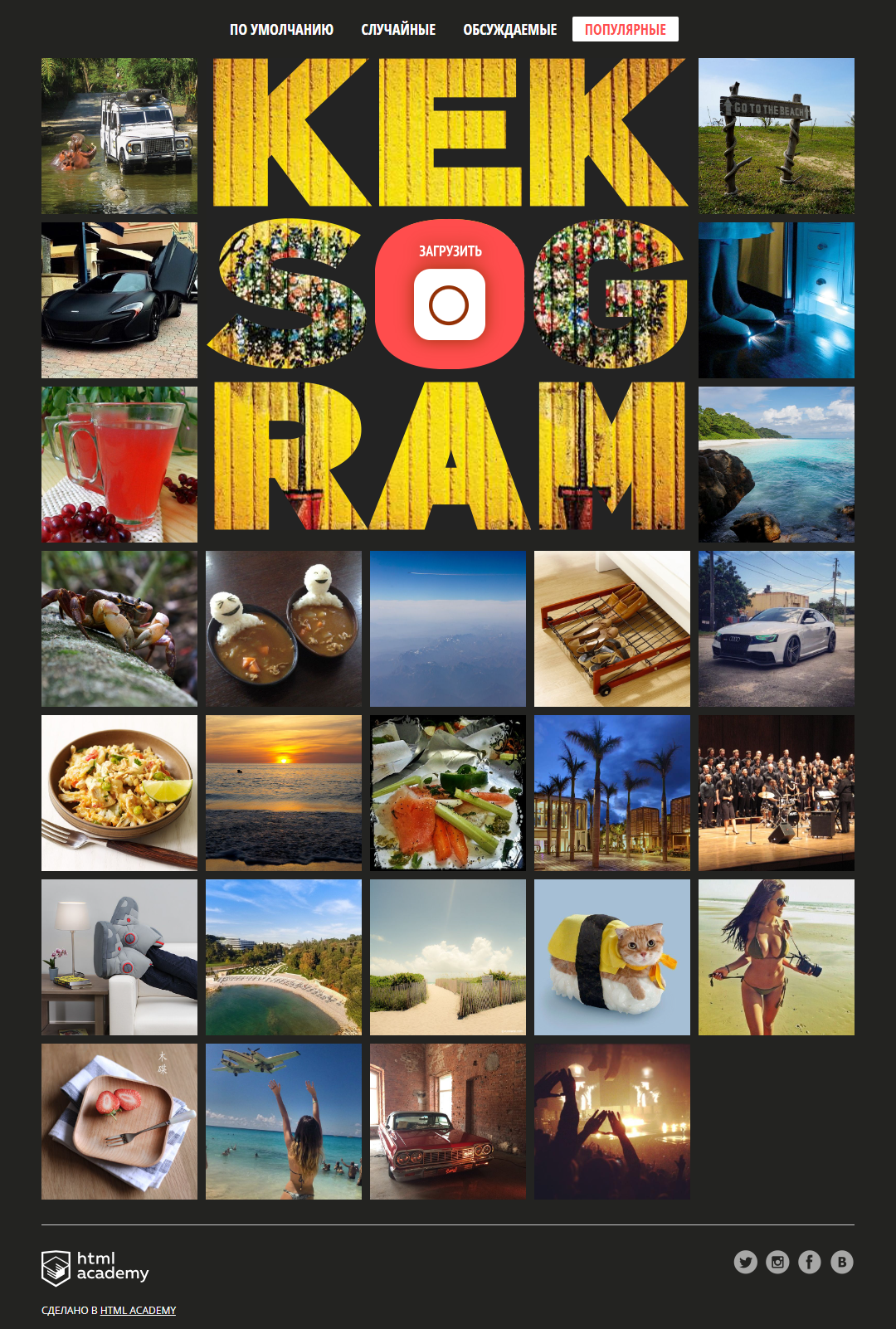Open the black sports car photo
The height and width of the screenshot is (1329, 896).
click(119, 300)
